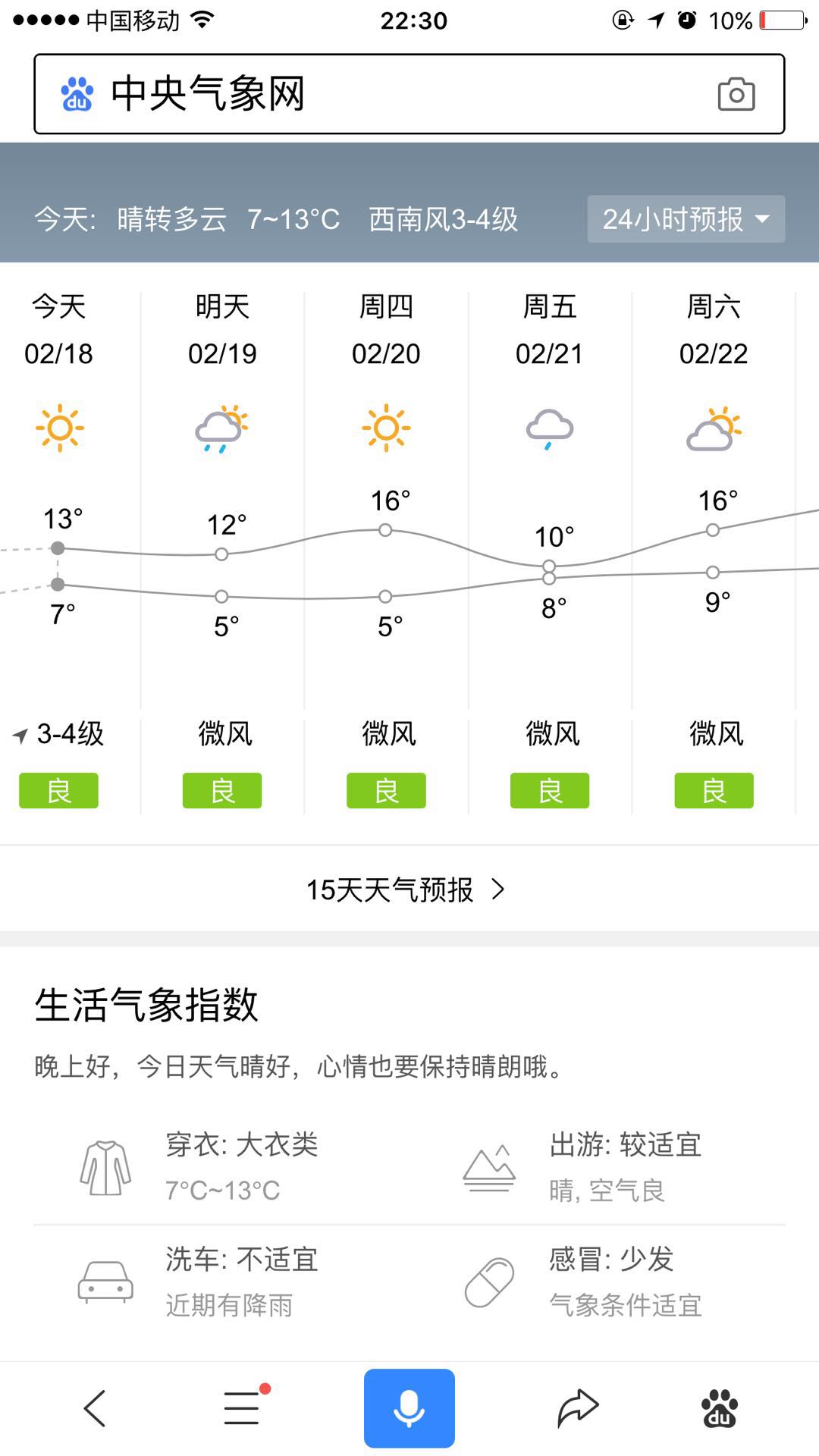Start voice search with the microphone
Screen dimensions: 819x1456
(x=409, y=1408)
